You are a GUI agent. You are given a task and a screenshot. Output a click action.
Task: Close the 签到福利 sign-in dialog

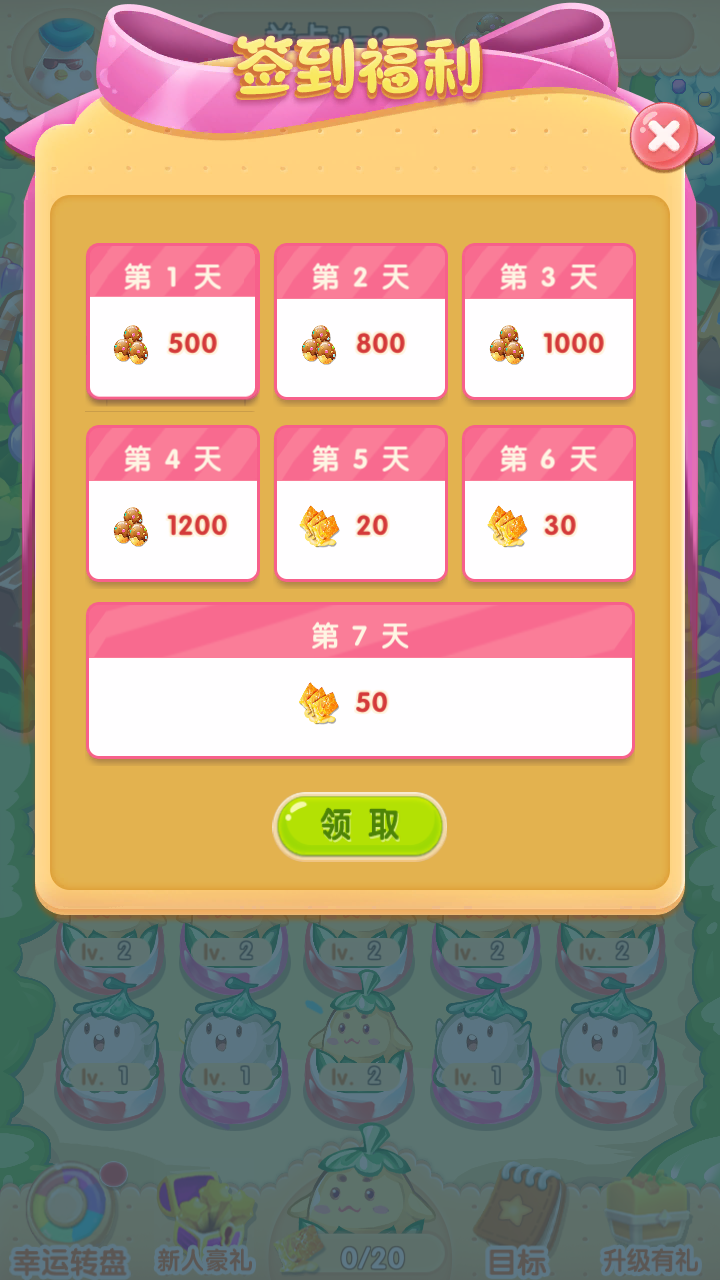[663, 138]
